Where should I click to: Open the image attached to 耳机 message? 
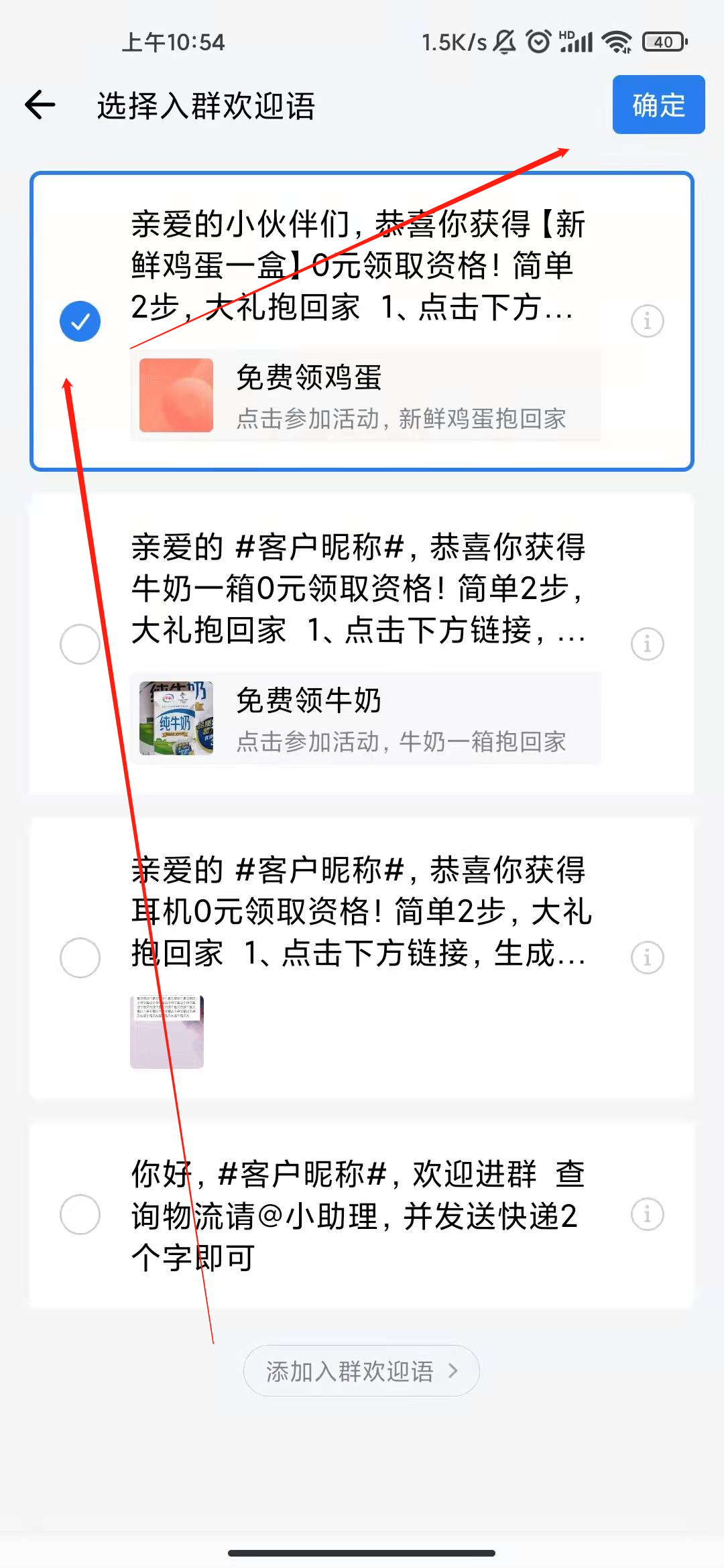pos(167,1032)
